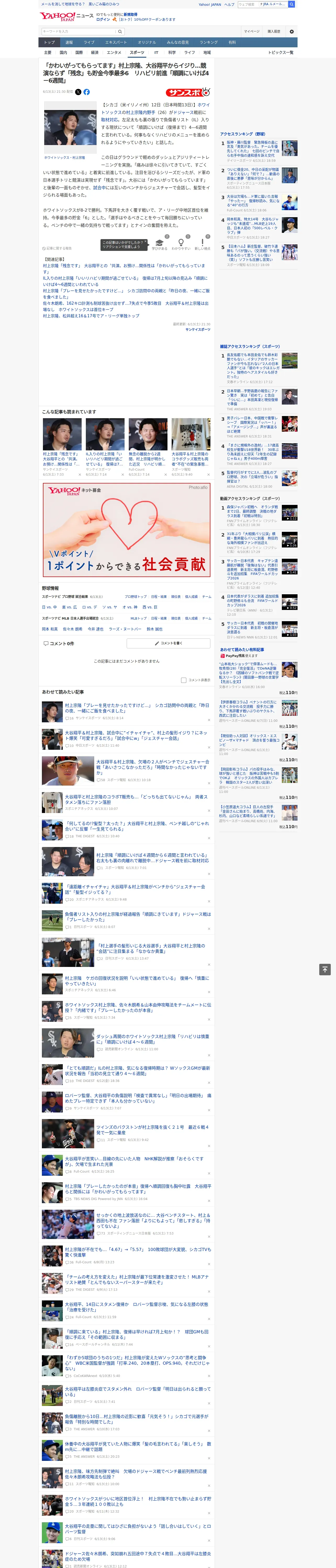This screenshot has width=336, height=1568.
Task: Open the settings gear icon
Action: [x=292, y=31]
